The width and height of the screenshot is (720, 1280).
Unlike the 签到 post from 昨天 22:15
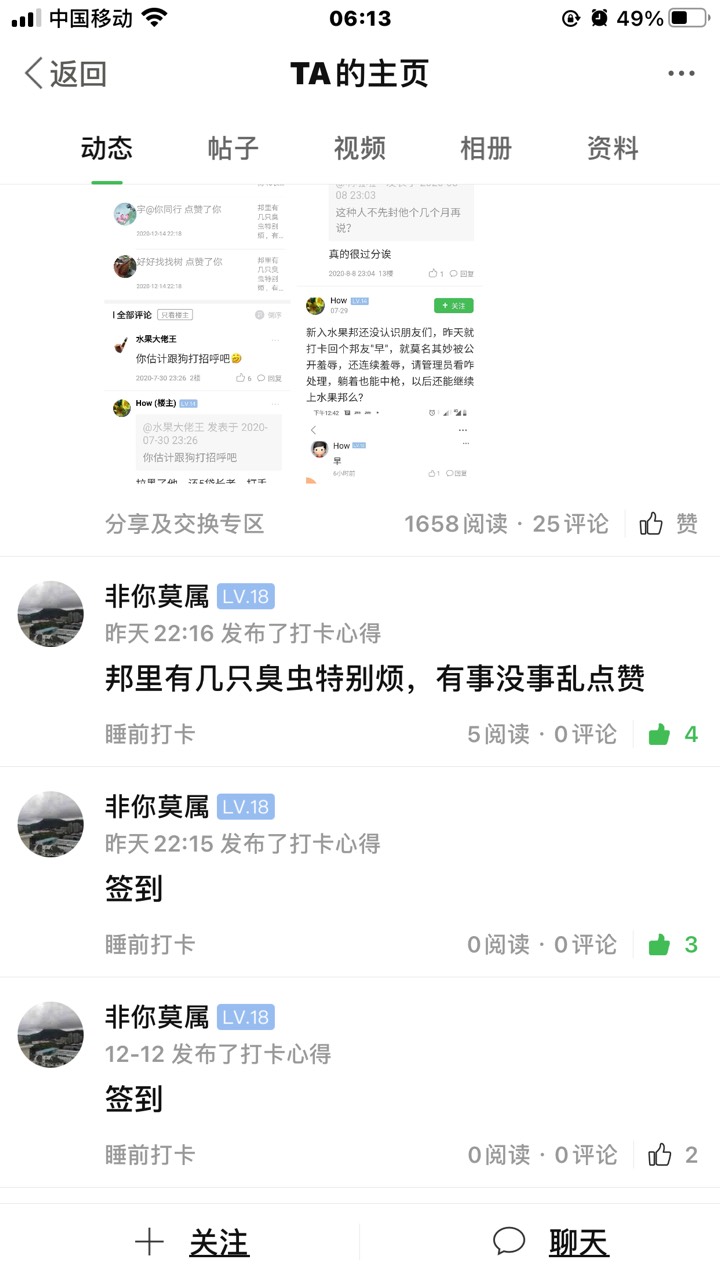(x=672, y=945)
